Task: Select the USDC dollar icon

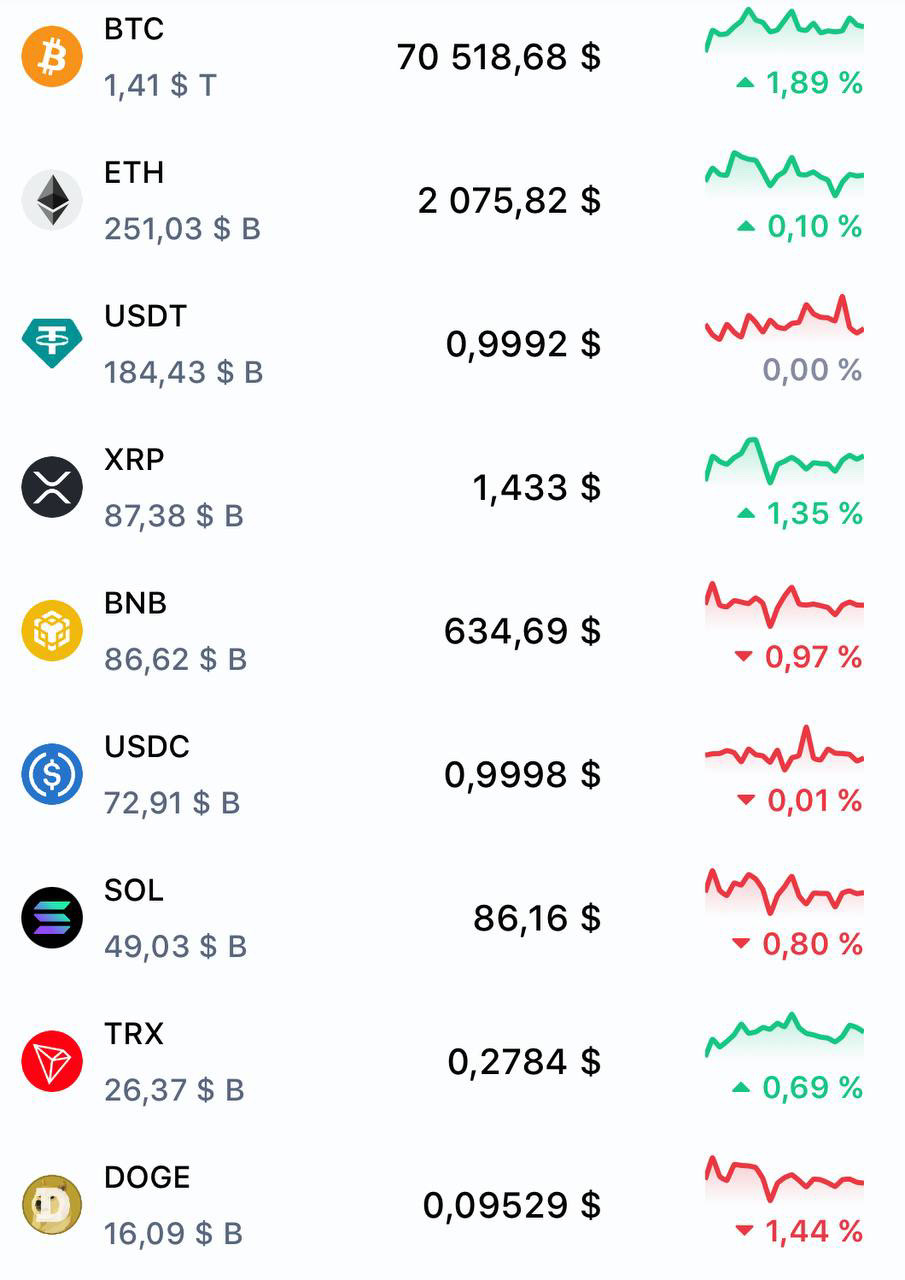Action: click(x=50, y=774)
